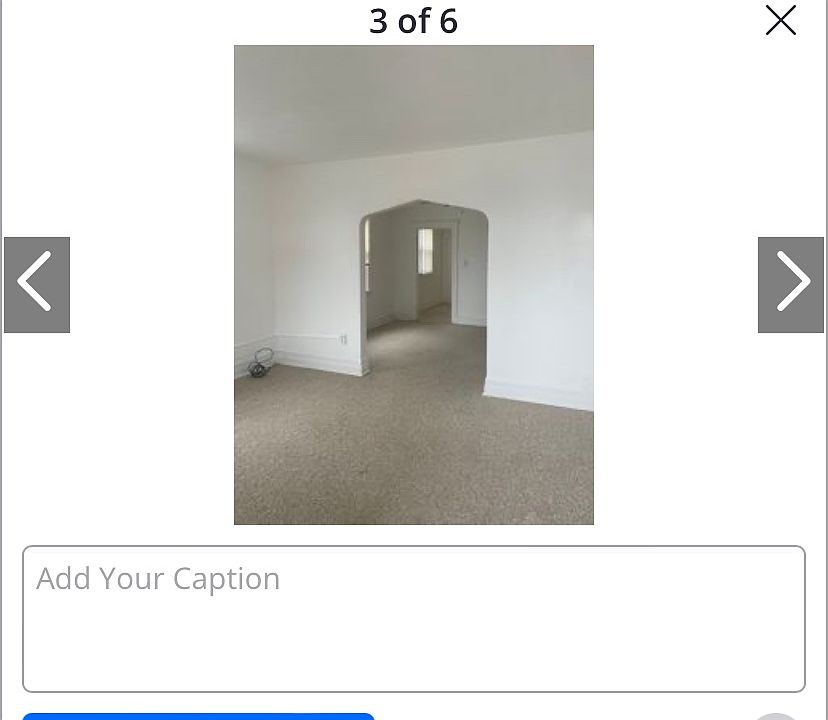Close the photo viewer

(x=780, y=21)
